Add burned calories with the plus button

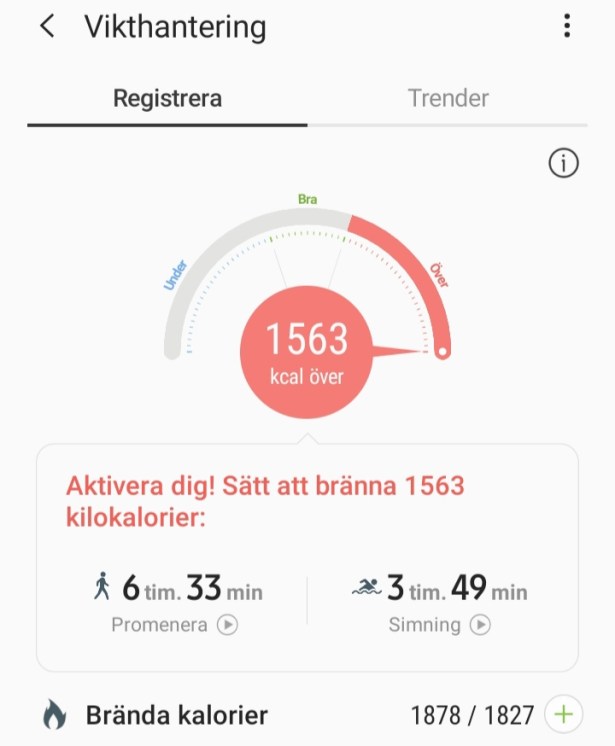point(564,715)
